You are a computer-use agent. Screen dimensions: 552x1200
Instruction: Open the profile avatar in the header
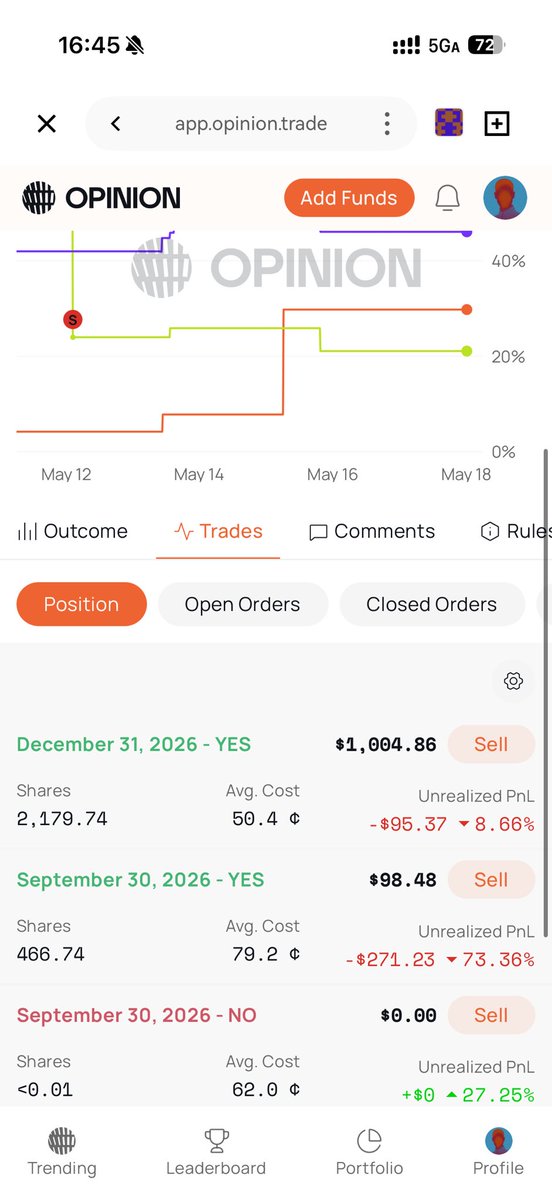(x=505, y=198)
